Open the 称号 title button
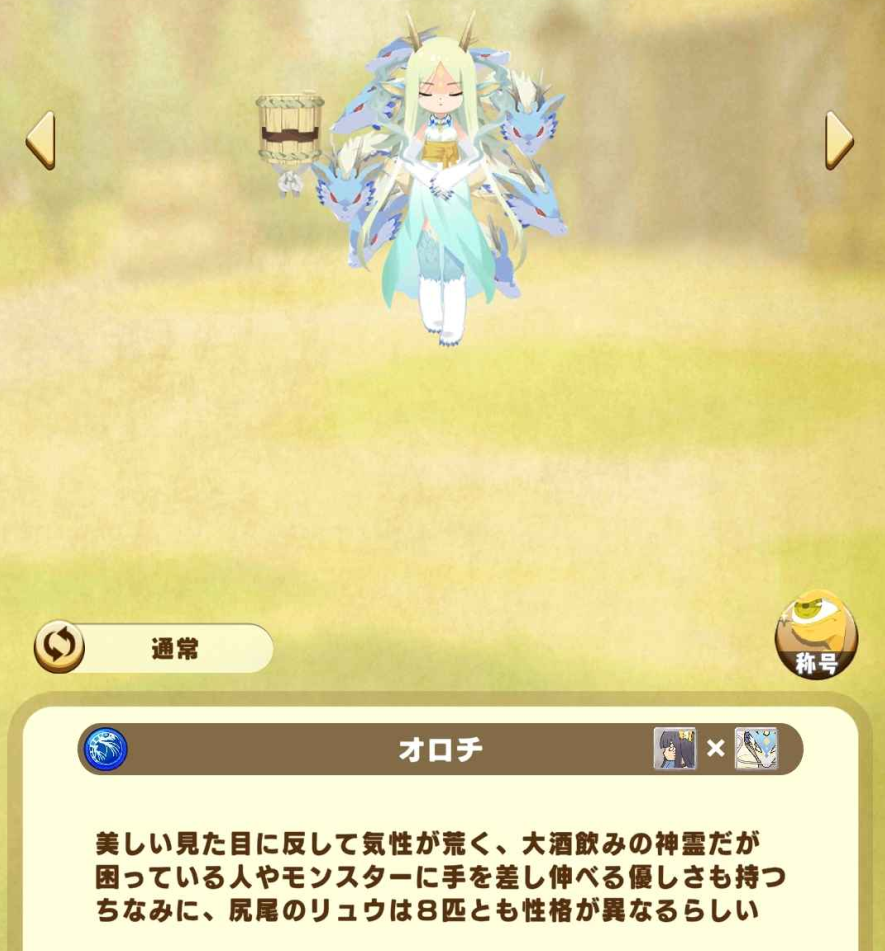885x951 pixels. point(816,636)
